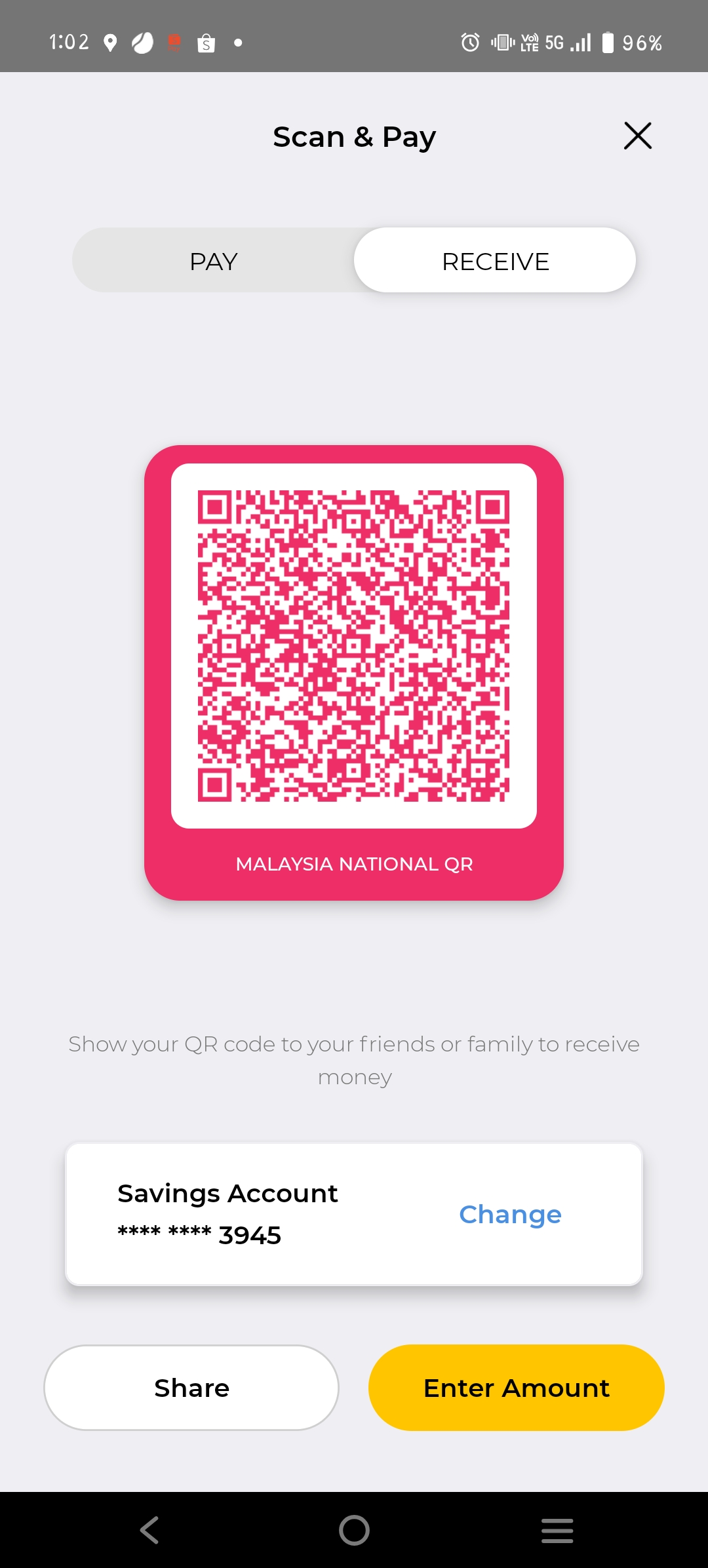Open recent apps from the navigation bar
This screenshot has height=1568, width=708.
[557, 1530]
